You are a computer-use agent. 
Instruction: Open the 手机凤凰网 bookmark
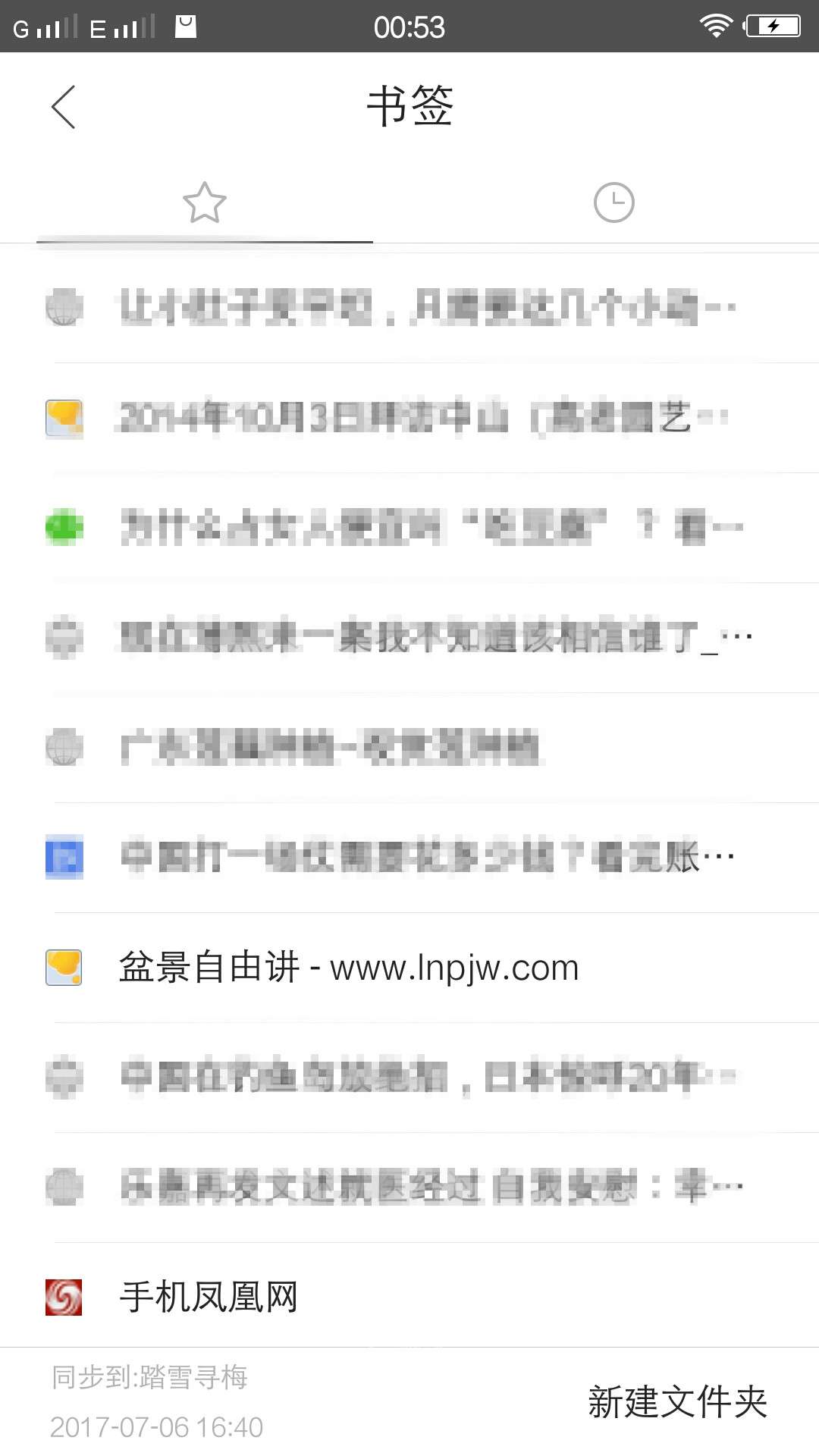click(x=209, y=1297)
